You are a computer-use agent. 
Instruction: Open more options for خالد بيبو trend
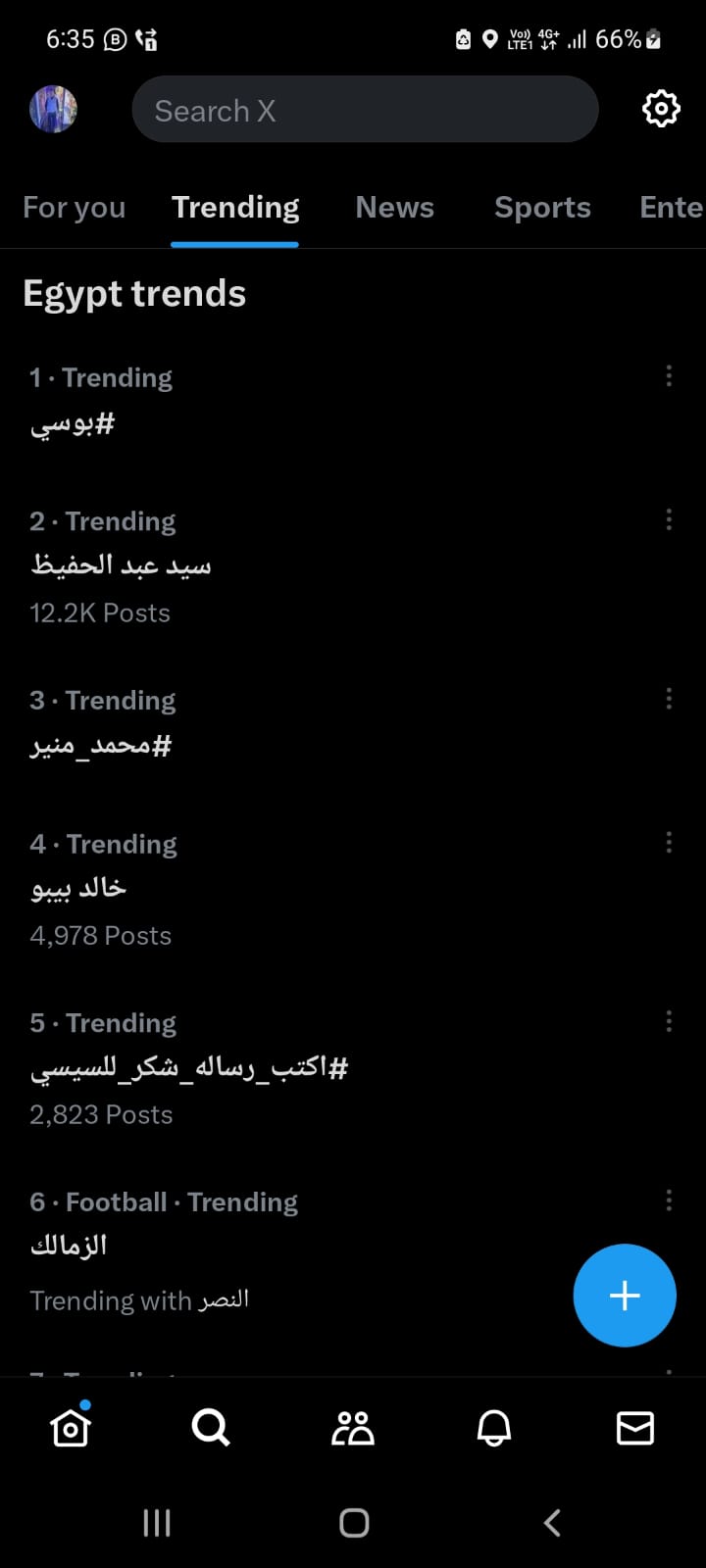pyautogui.click(x=669, y=843)
